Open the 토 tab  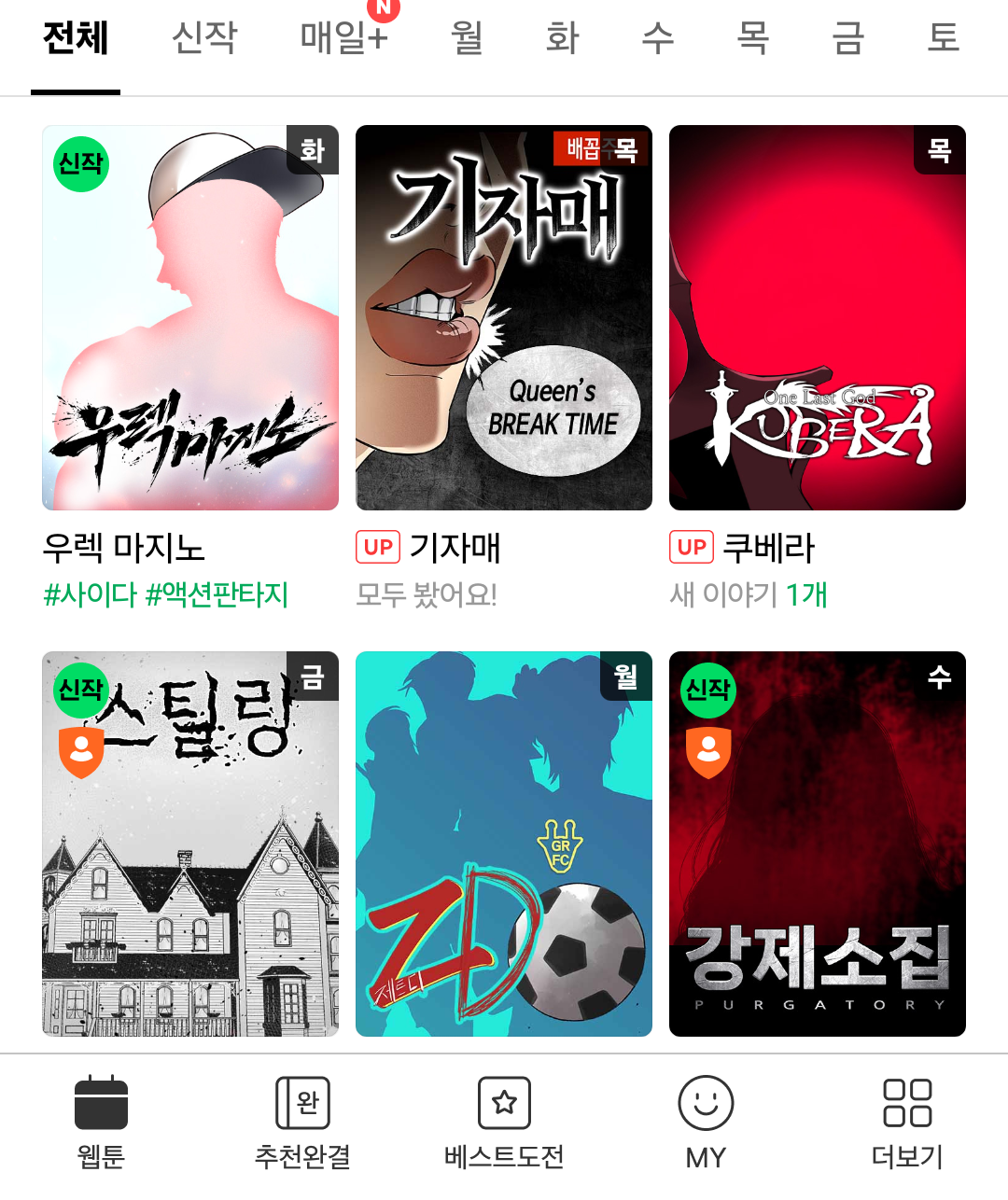pos(943,39)
